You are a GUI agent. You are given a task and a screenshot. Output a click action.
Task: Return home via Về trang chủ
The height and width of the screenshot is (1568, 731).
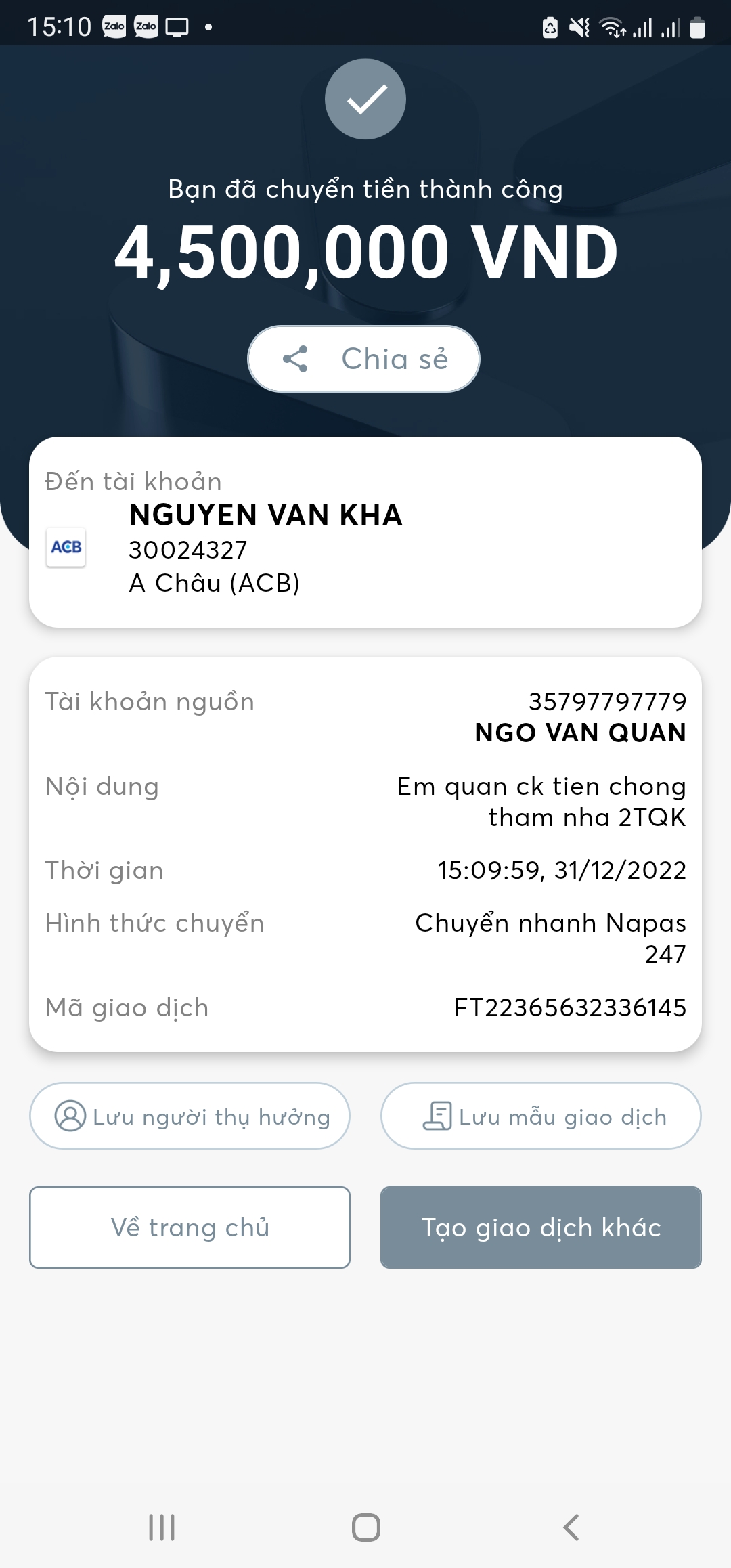tap(190, 1227)
